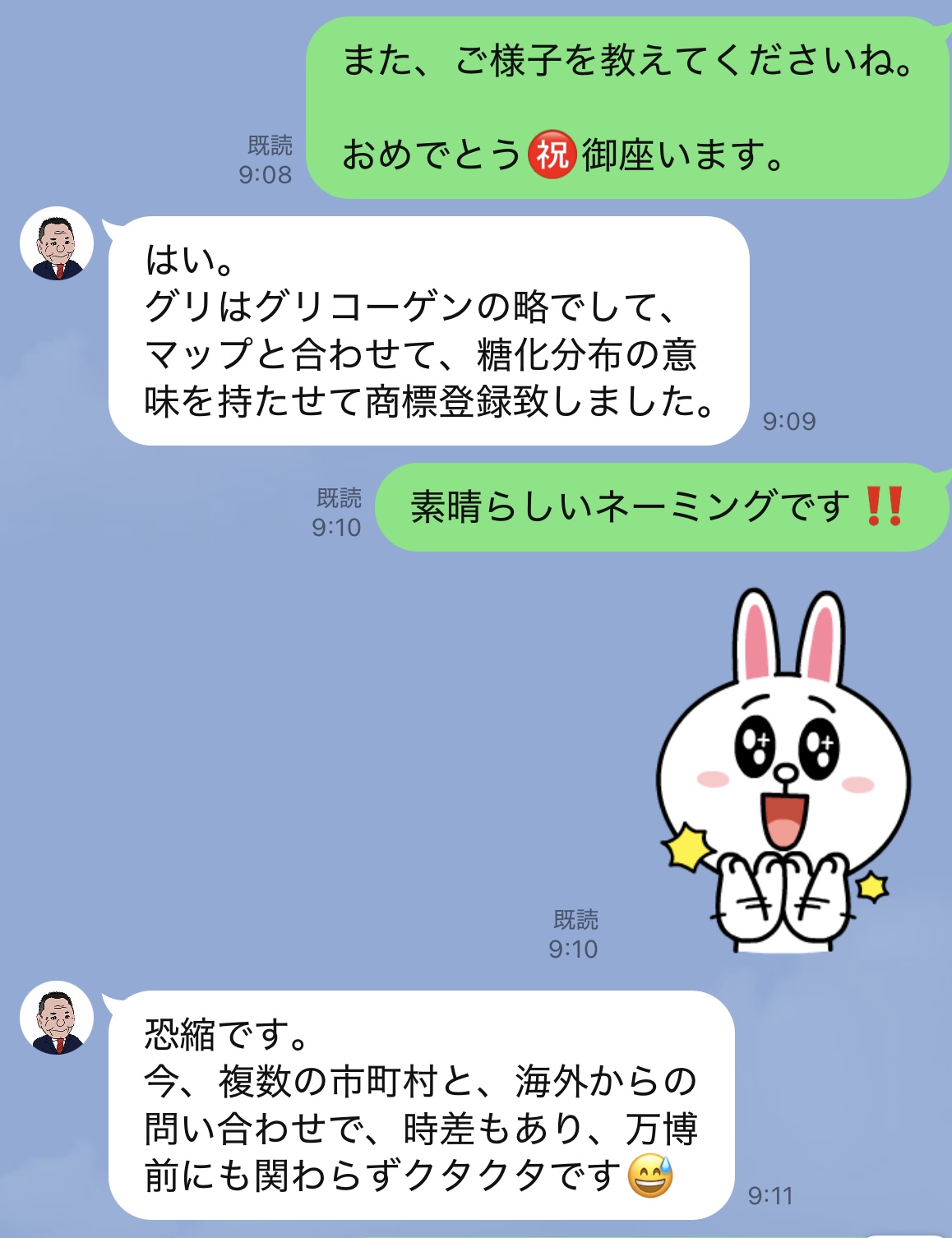This screenshot has height=1238, width=952.
Task: Open sender's avatar beside the グリコーゲン message
Action: (x=57, y=244)
